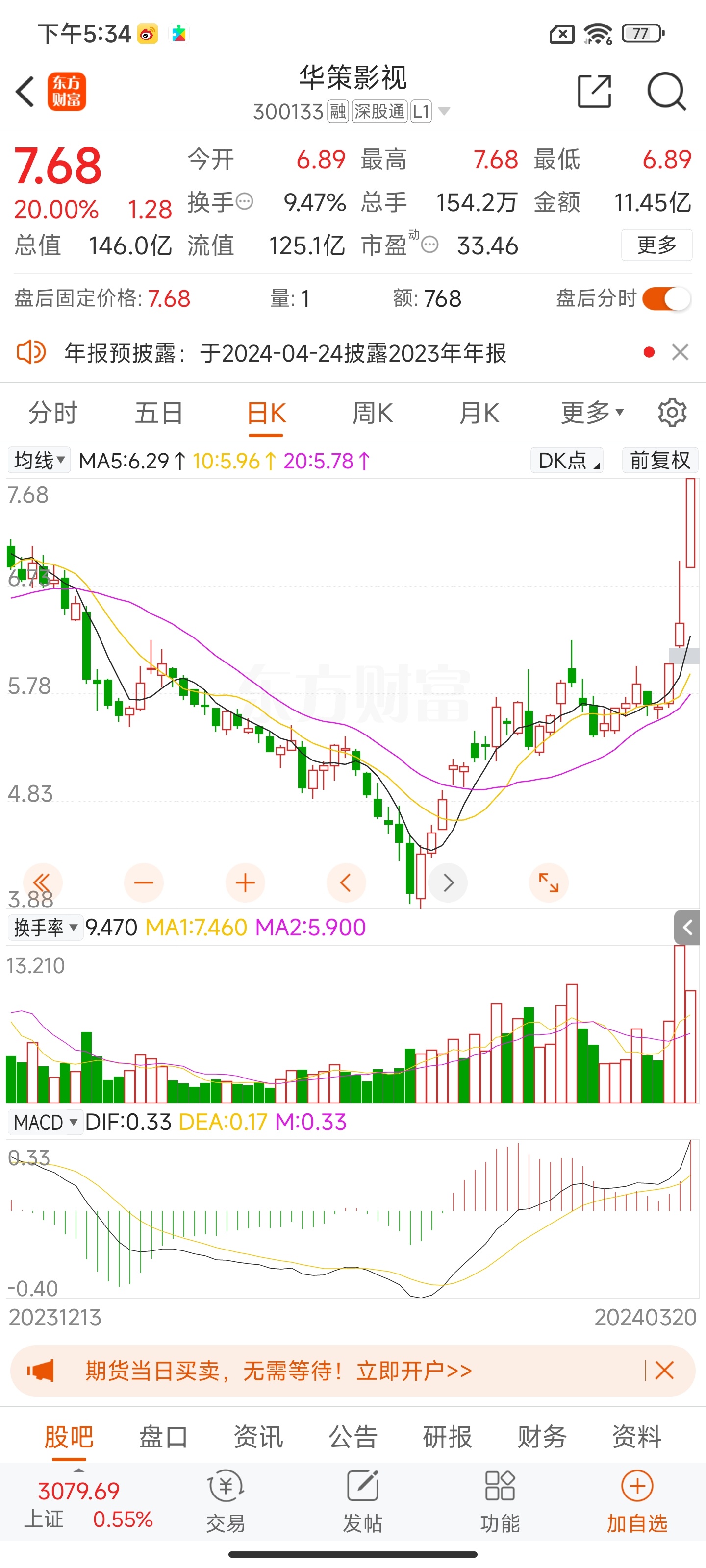
Task: Toggle the 盘后分时 switch off
Action: click(666, 299)
